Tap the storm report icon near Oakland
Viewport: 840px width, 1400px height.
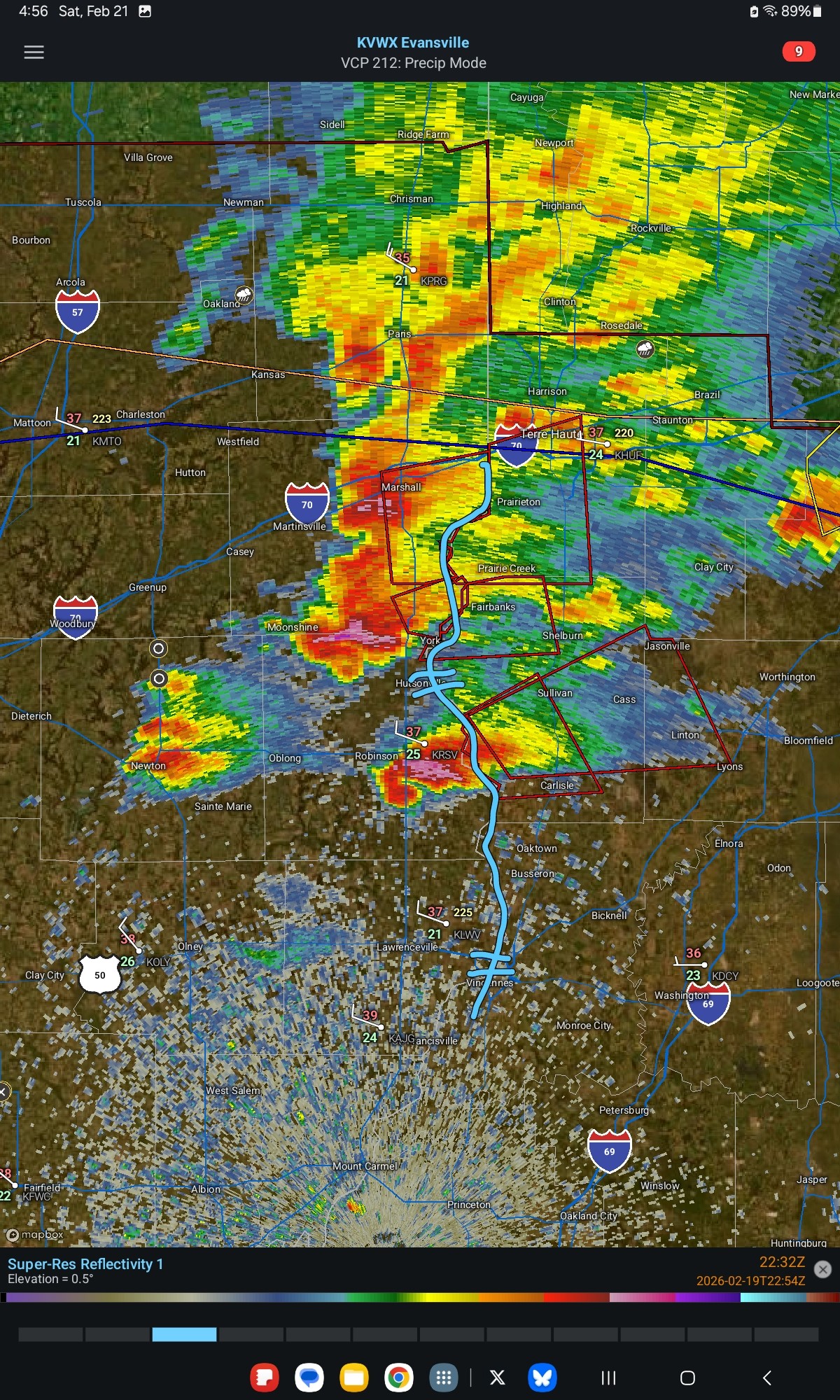244,295
